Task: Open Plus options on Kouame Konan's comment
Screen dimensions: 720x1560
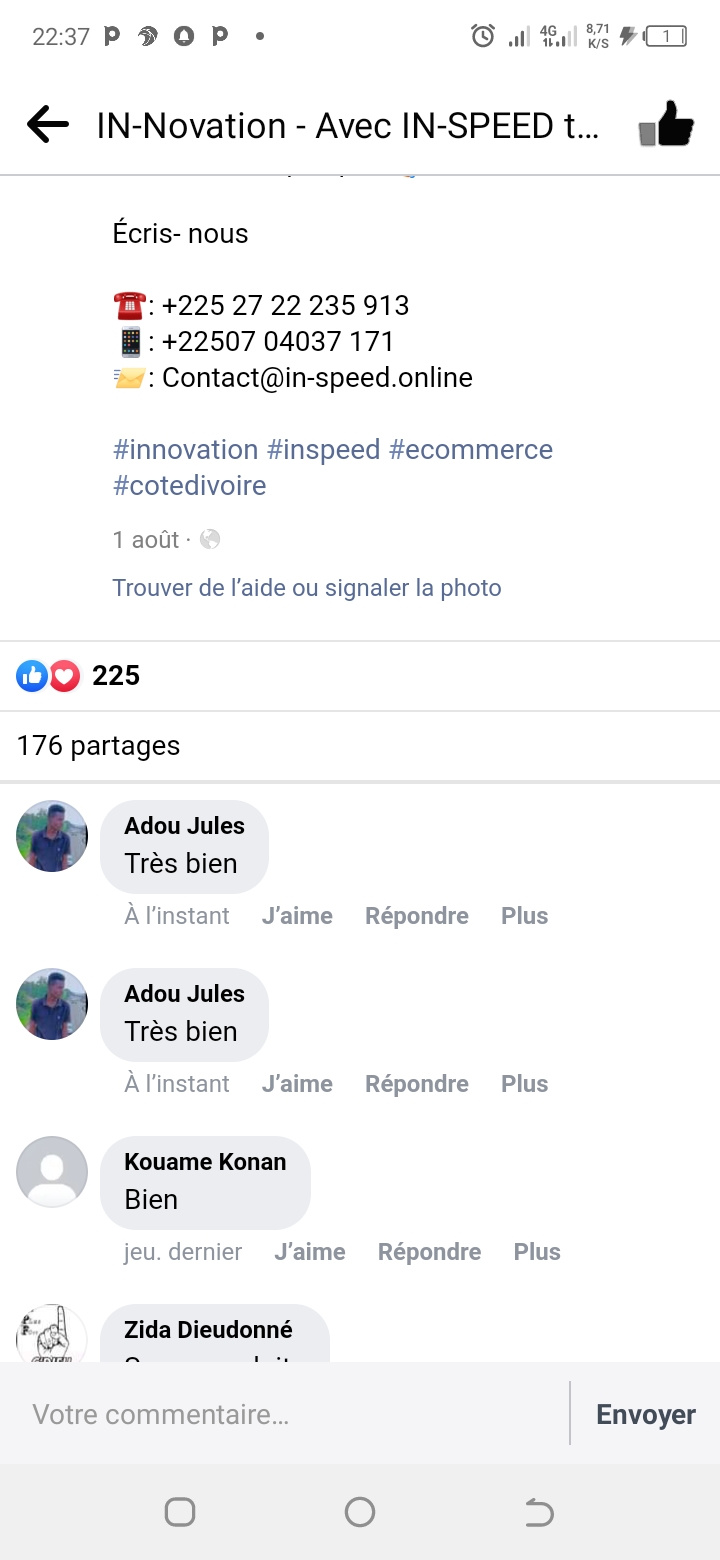Action: [537, 1252]
